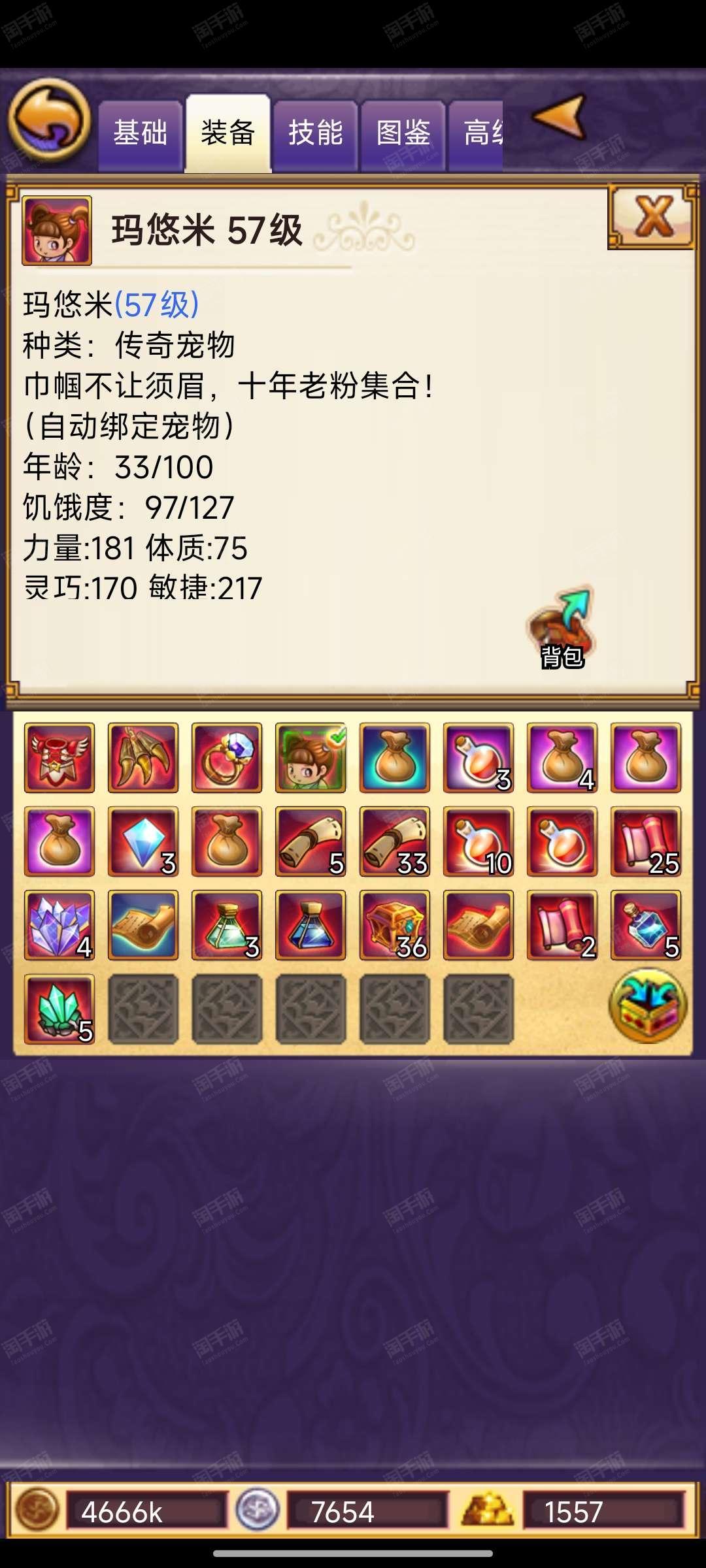Select the blue diamond stack of 3
This screenshot has height=1568, width=706.
pos(143,841)
